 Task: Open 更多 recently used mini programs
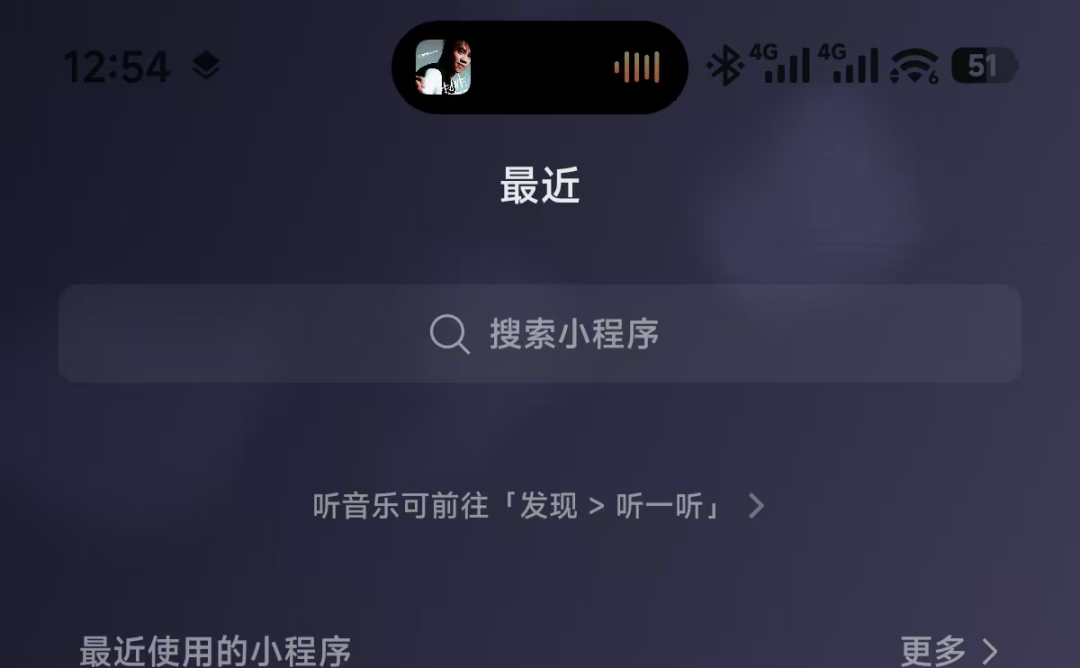(948, 651)
